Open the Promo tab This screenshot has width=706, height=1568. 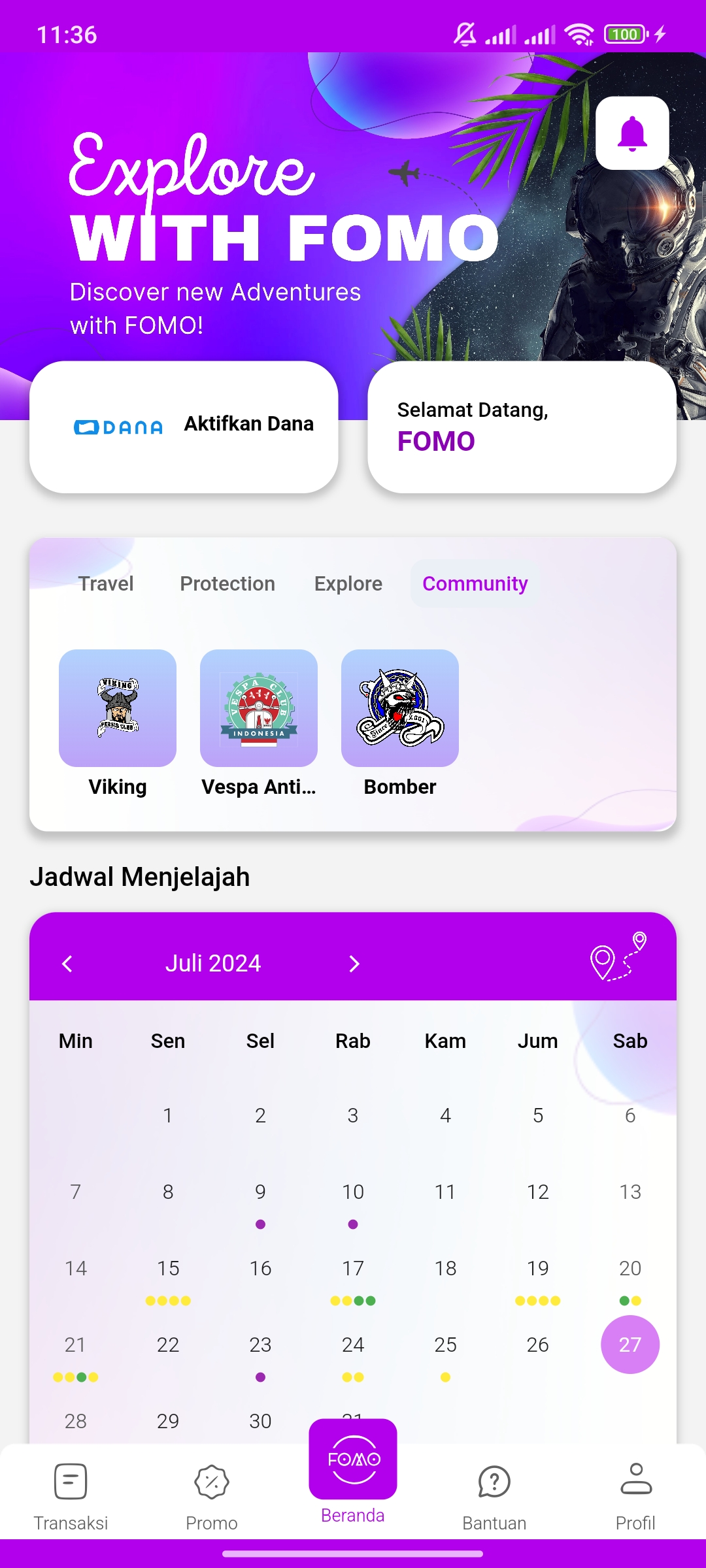[212, 1494]
